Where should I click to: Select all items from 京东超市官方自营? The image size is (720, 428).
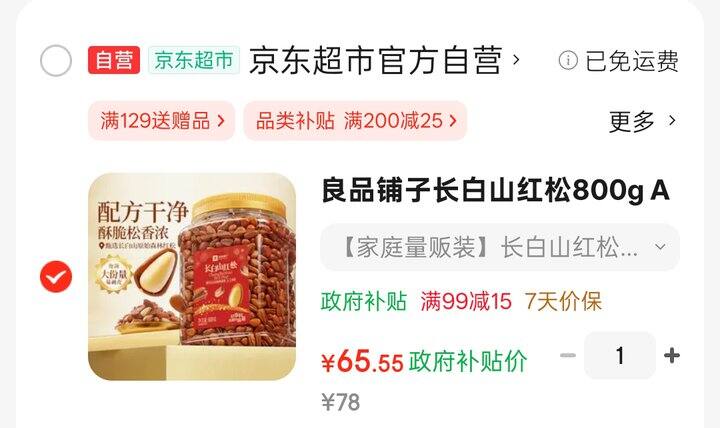[x=56, y=61]
